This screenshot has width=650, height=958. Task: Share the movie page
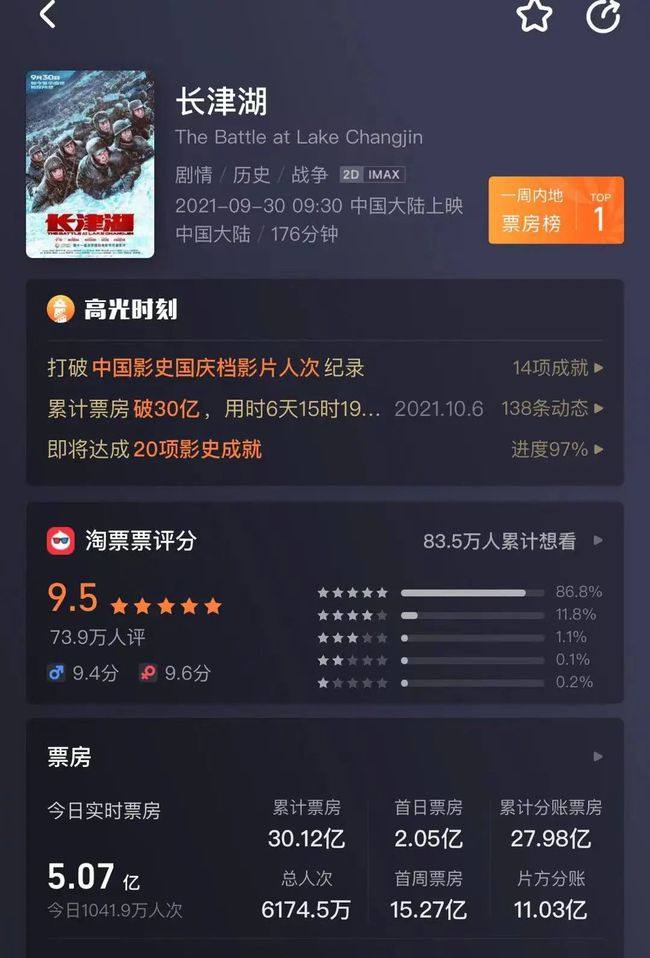click(x=603, y=16)
